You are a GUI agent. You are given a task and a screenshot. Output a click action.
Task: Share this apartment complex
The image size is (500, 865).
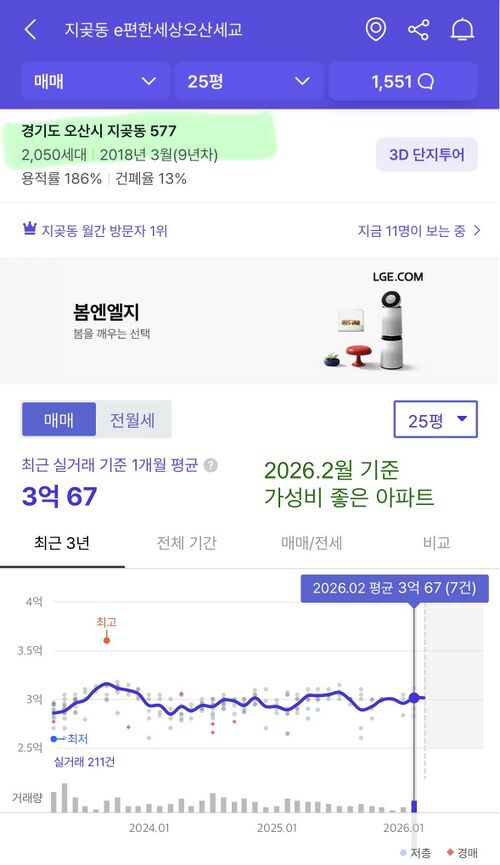418,29
